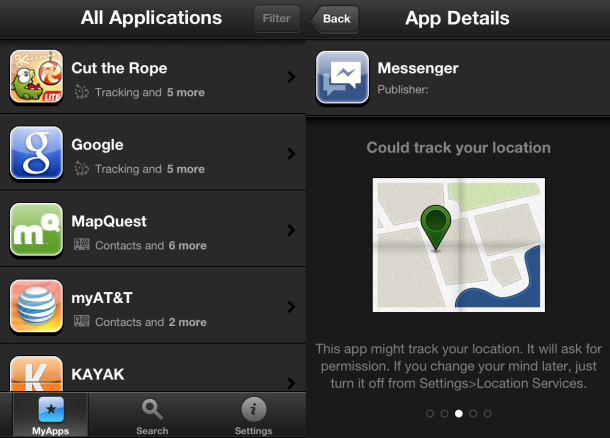Go back from App Details
This screenshot has height=438, width=610.
pyautogui.click(x=335, y=18)
